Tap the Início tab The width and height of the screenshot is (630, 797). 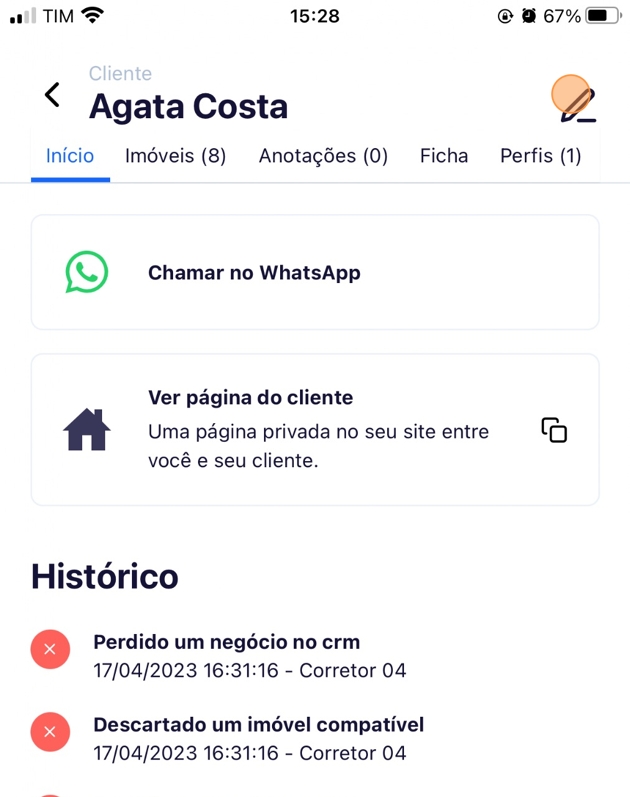pos(70,156)
